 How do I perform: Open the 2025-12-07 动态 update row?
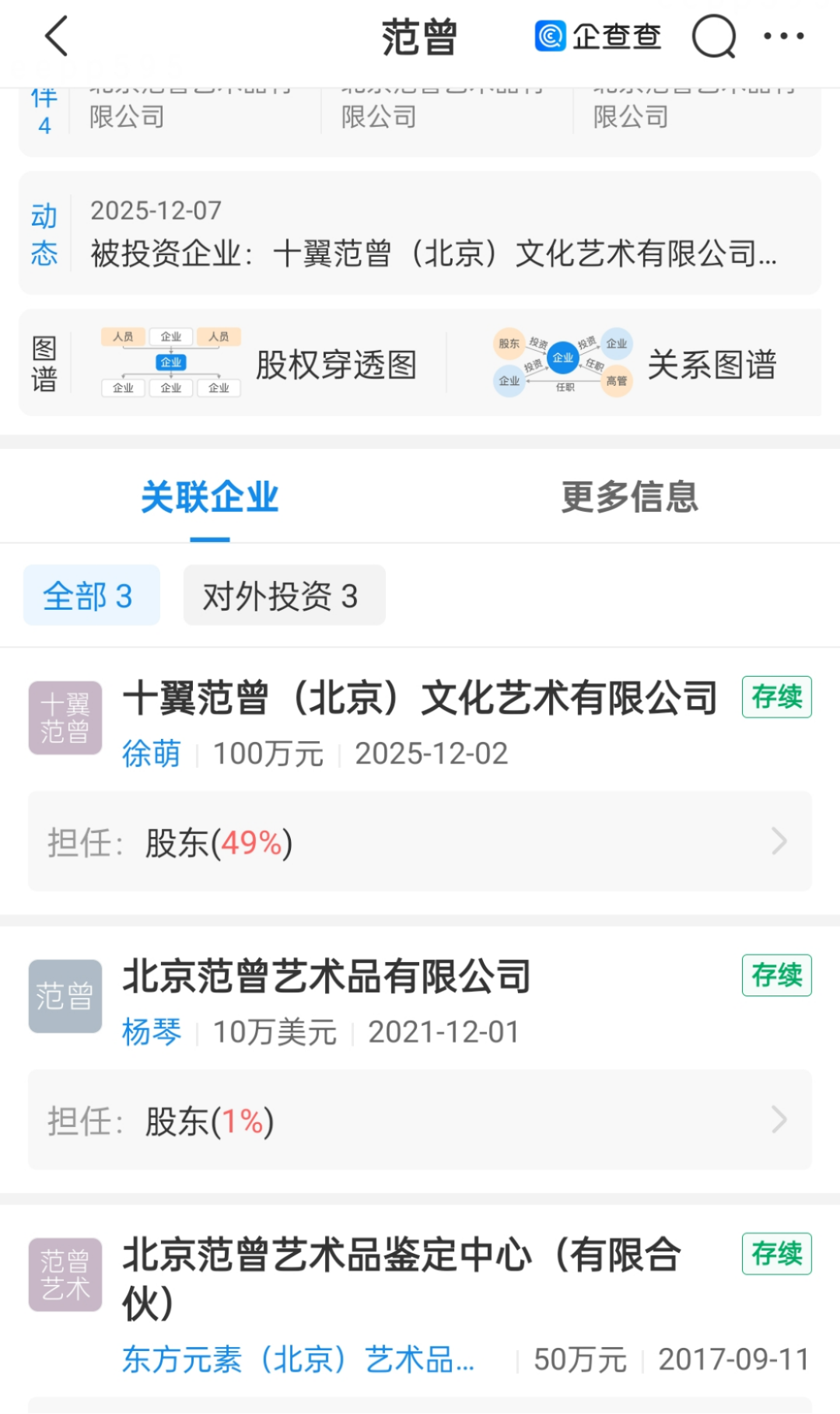[432, 233]
